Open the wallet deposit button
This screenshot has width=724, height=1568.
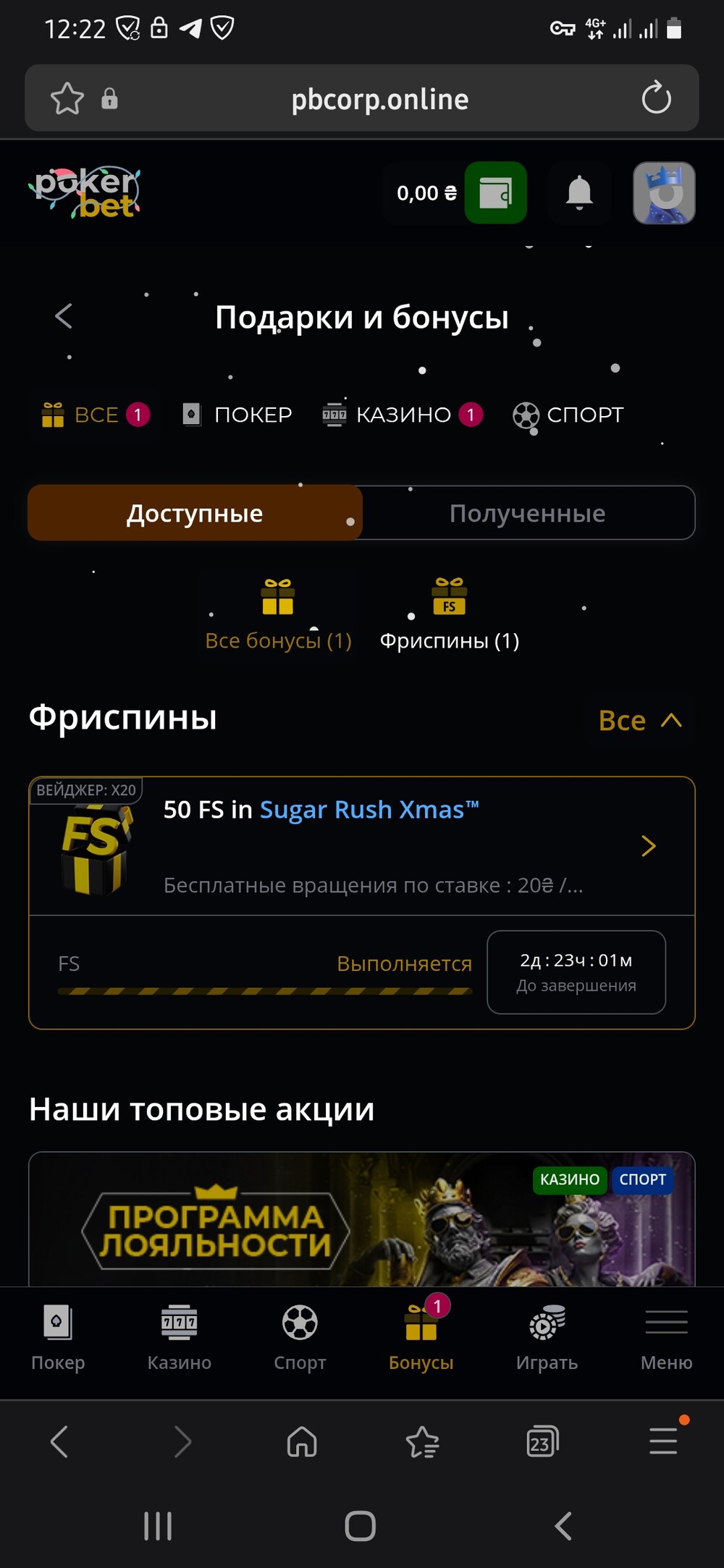point(495,193)
